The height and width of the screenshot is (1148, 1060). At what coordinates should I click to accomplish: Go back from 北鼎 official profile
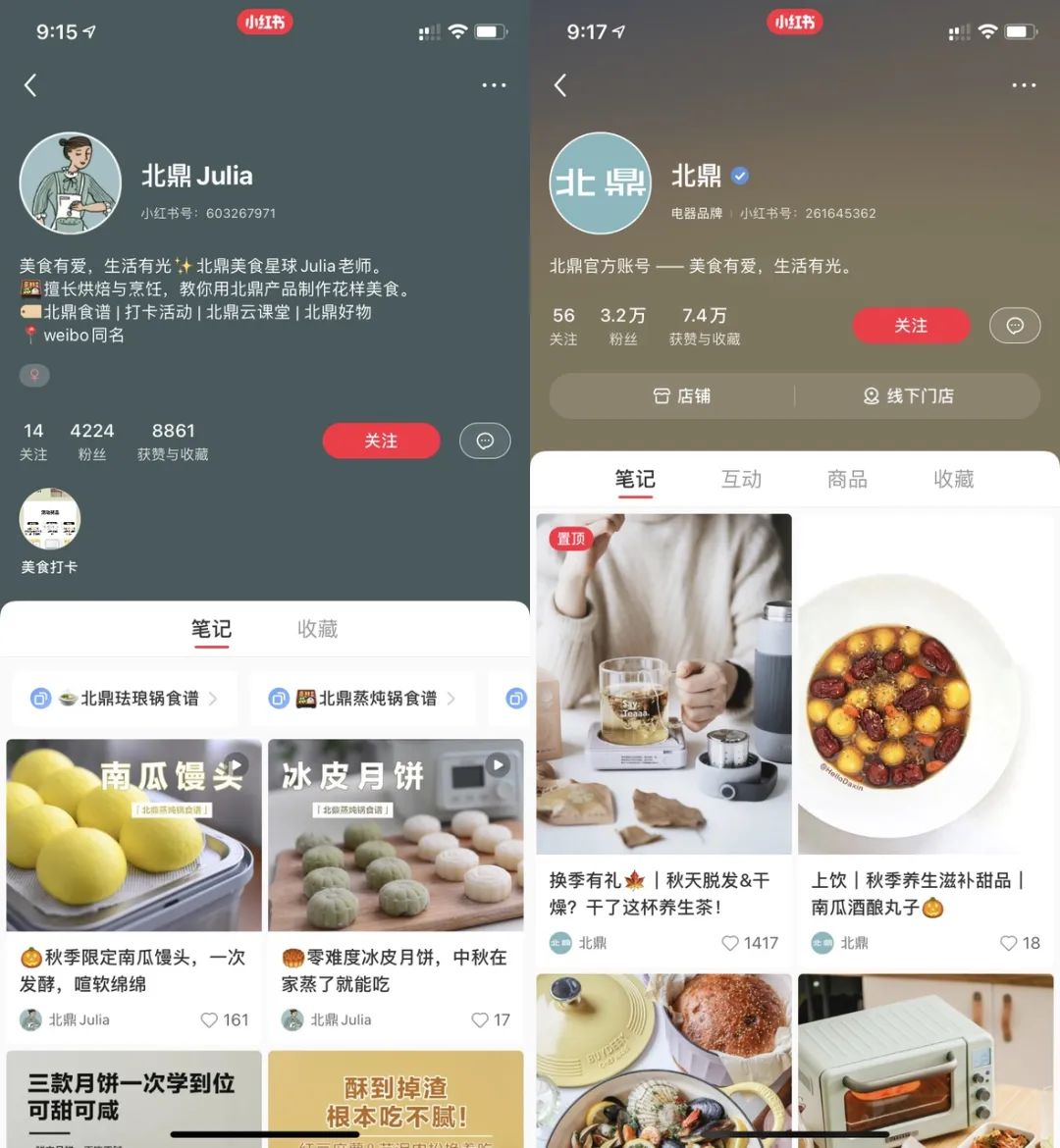point(560,85)
